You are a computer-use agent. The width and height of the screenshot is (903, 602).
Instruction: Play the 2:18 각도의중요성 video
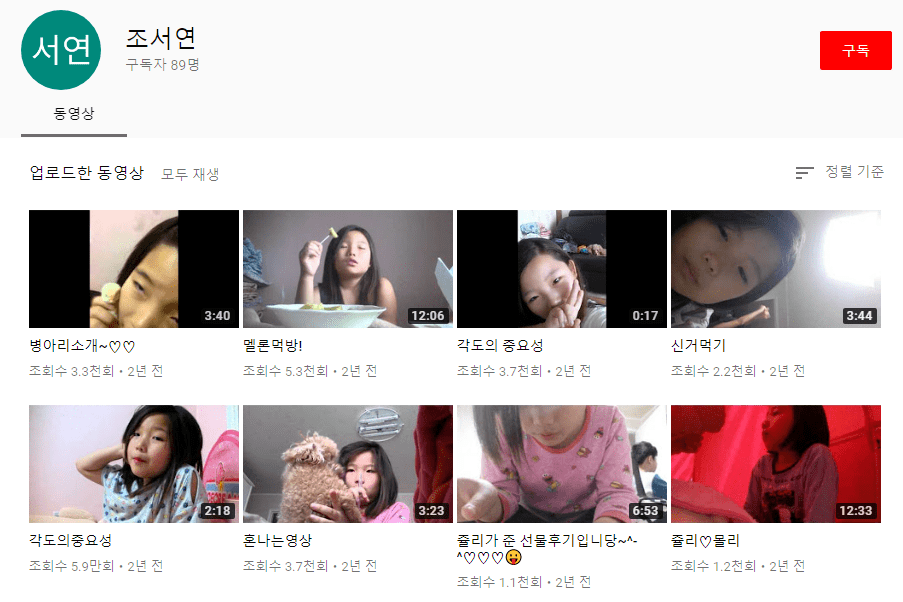click(134, 464)
